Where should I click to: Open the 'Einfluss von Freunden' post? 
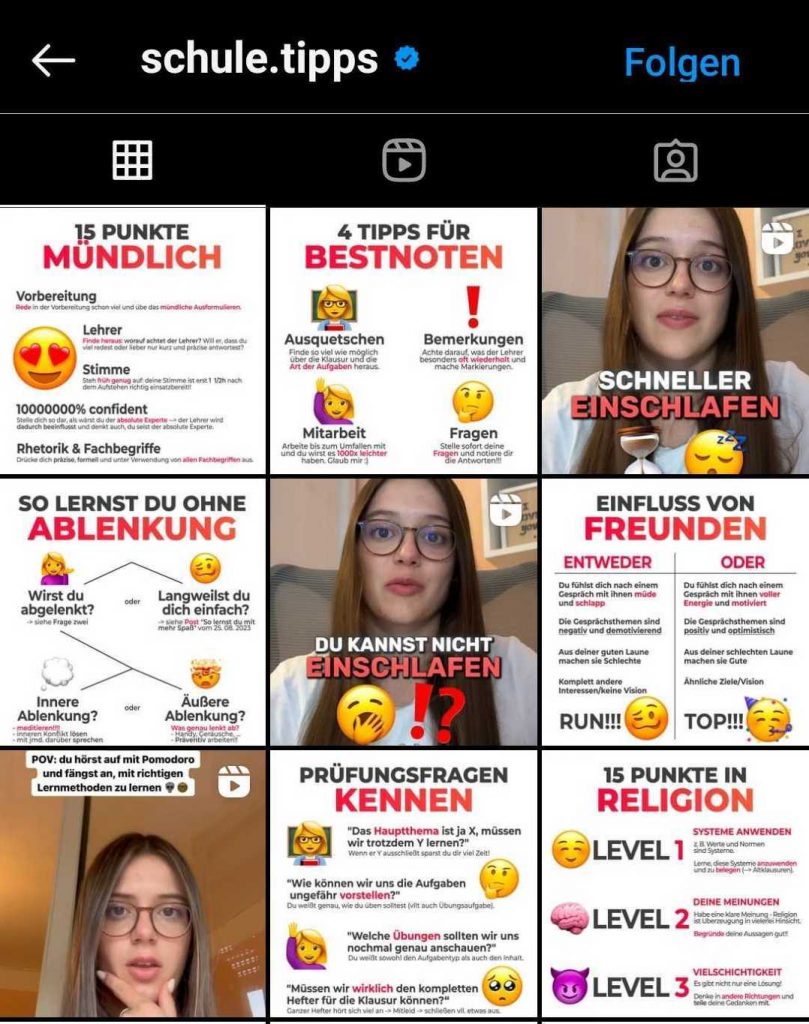tap(675, 612)
